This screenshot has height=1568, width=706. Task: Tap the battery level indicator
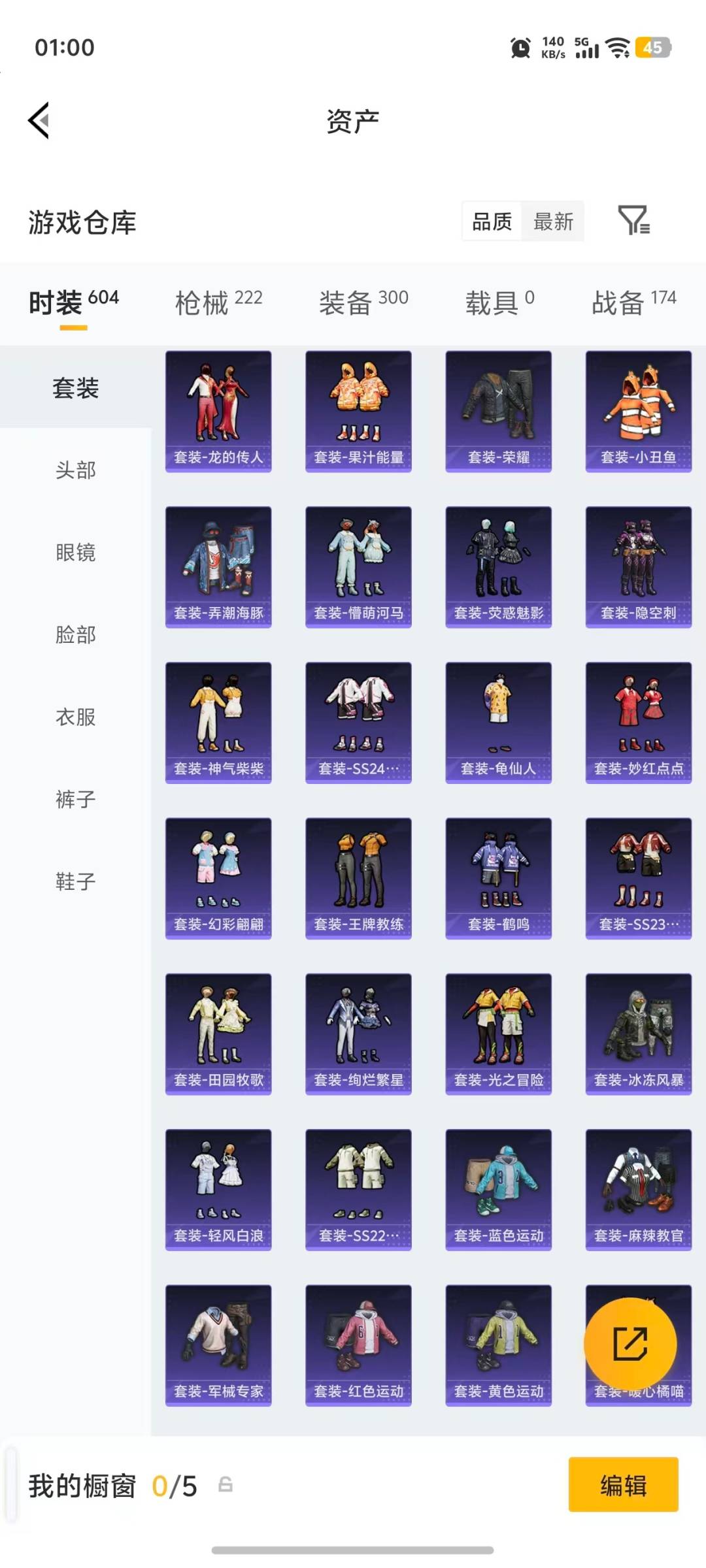652,48
